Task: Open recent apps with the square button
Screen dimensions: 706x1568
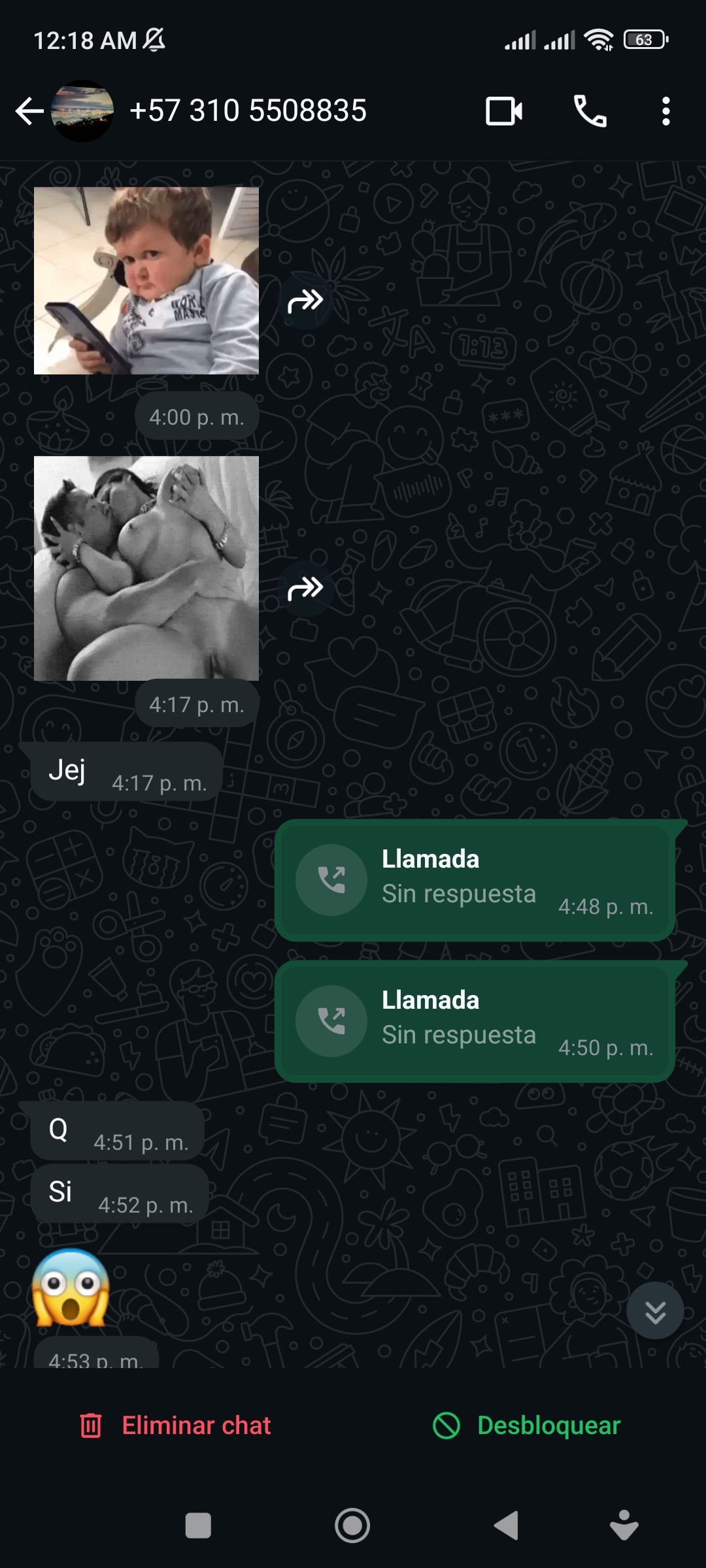Action: (198, 1526)
